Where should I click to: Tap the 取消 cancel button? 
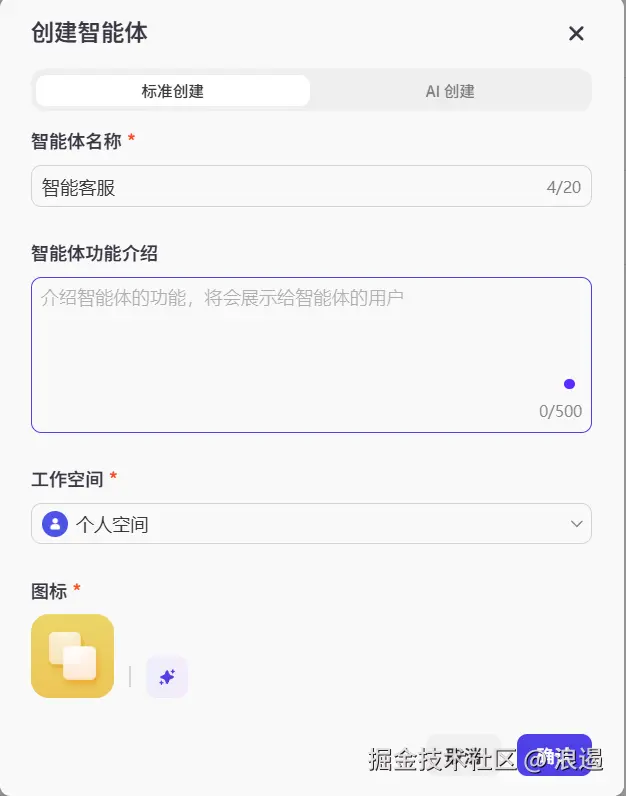[463, 755]
